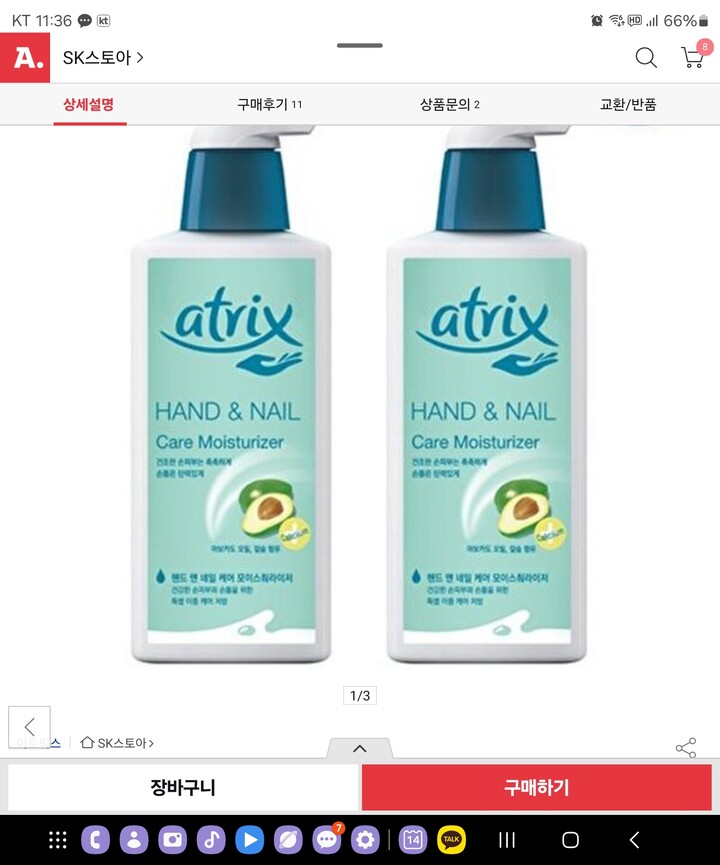The image size is (720, 865).
Task: Open the search icon in the top bar
Action: click(x=646, y=59)
